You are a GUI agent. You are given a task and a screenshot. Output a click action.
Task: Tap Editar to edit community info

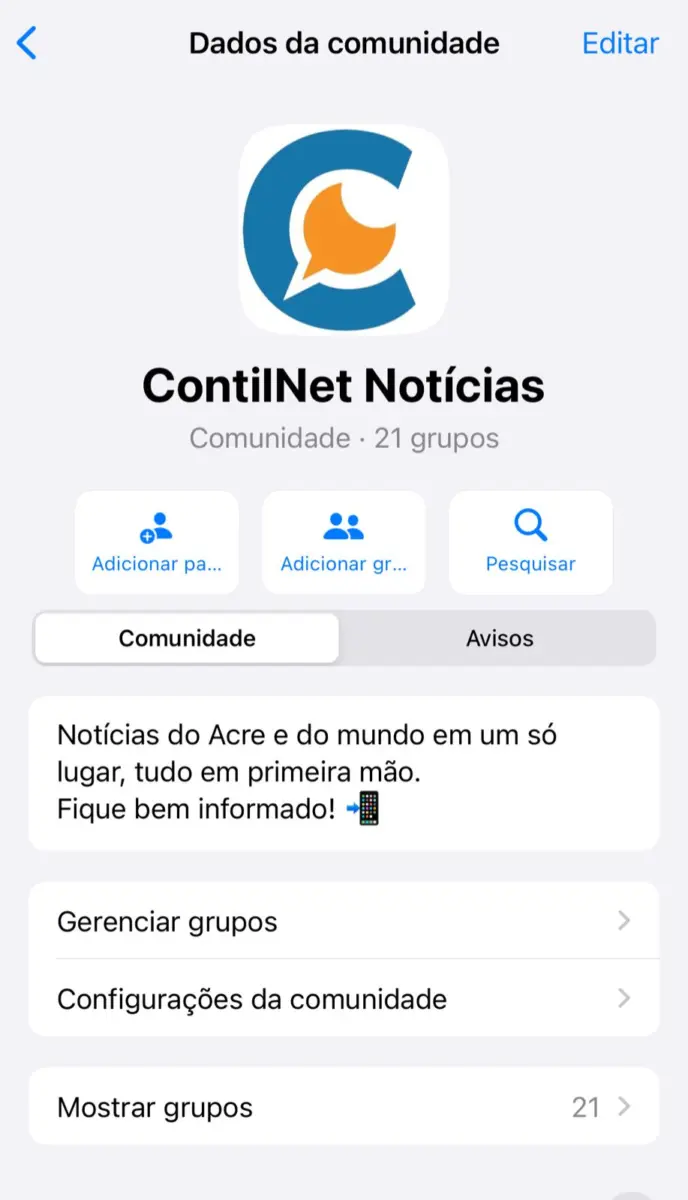(620, 43)
